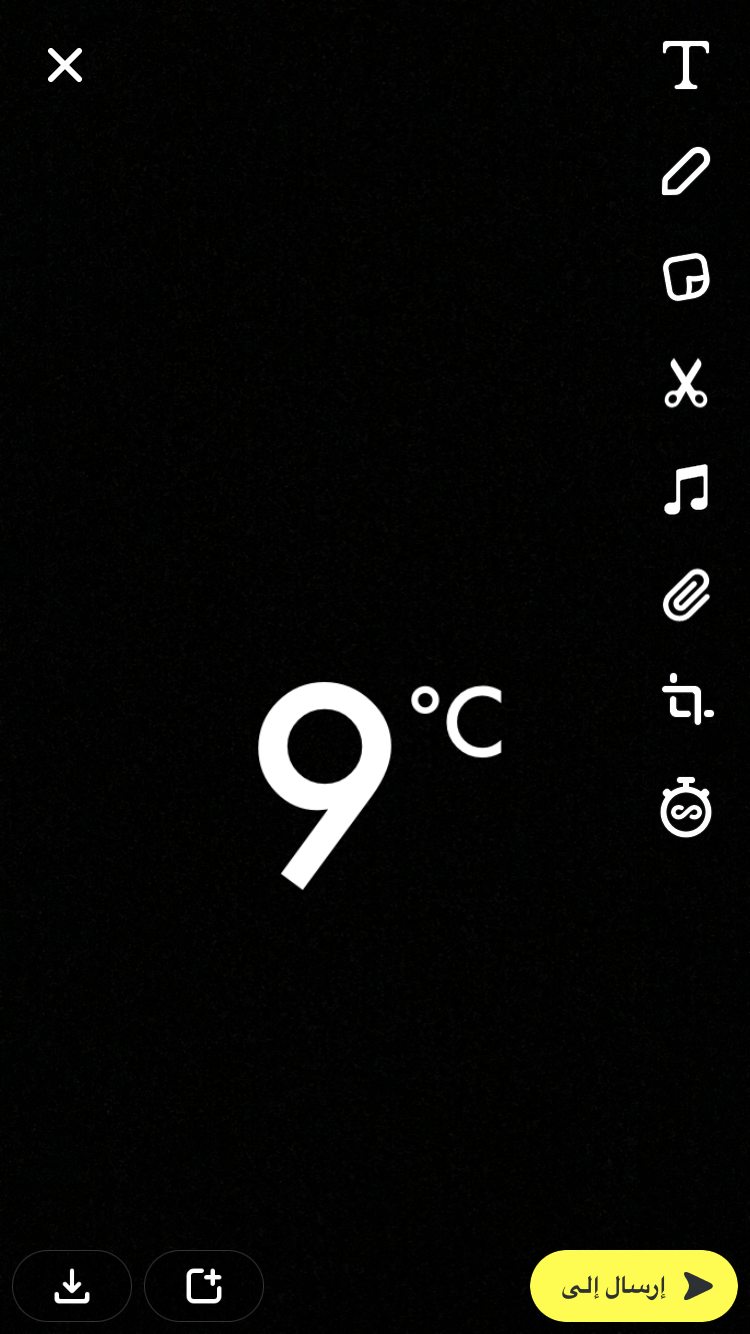The image size is (750, 1334).
Task: Close the snap preview with the X
Action: tap(65, 65)
